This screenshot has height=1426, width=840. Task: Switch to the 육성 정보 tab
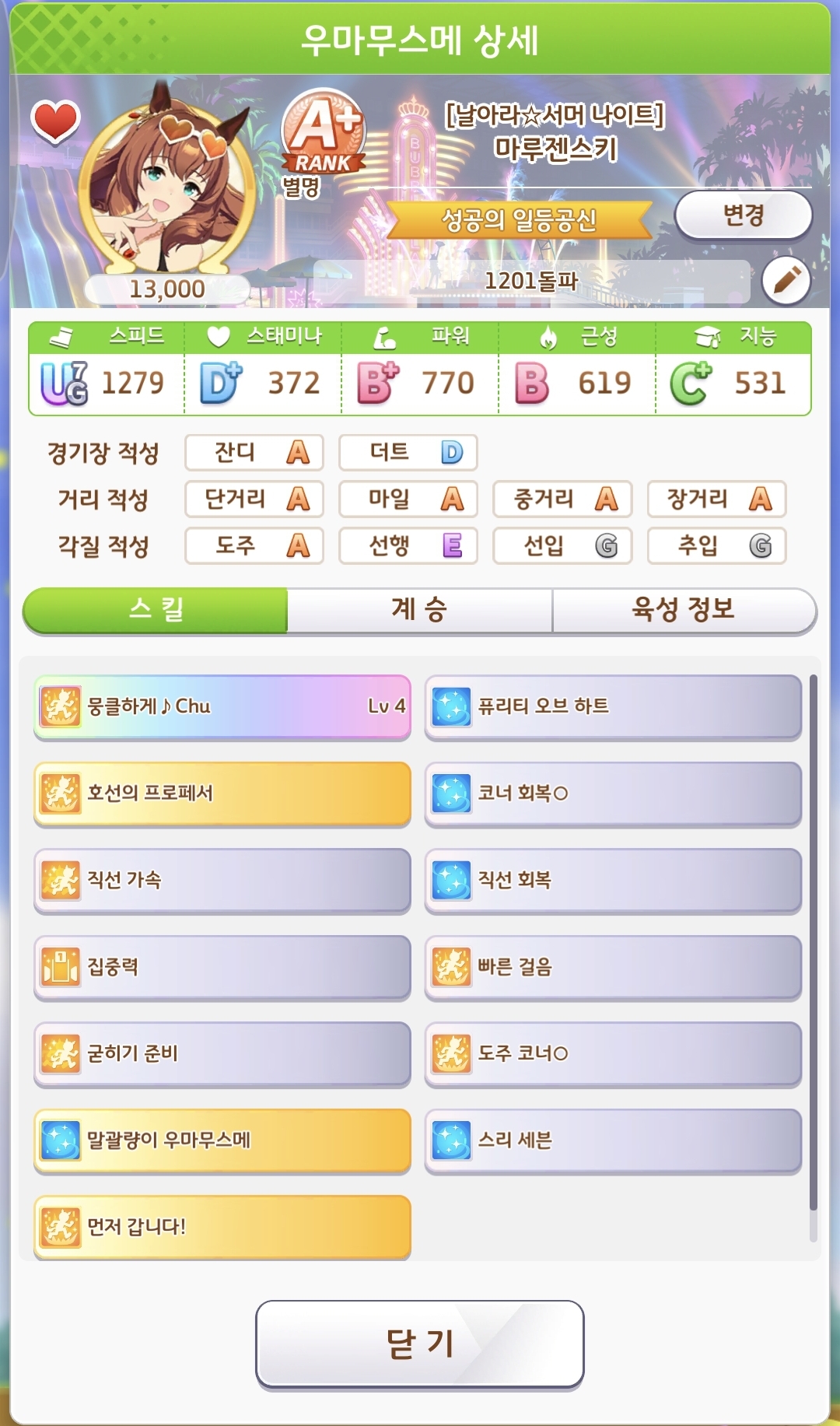point(683,610)
